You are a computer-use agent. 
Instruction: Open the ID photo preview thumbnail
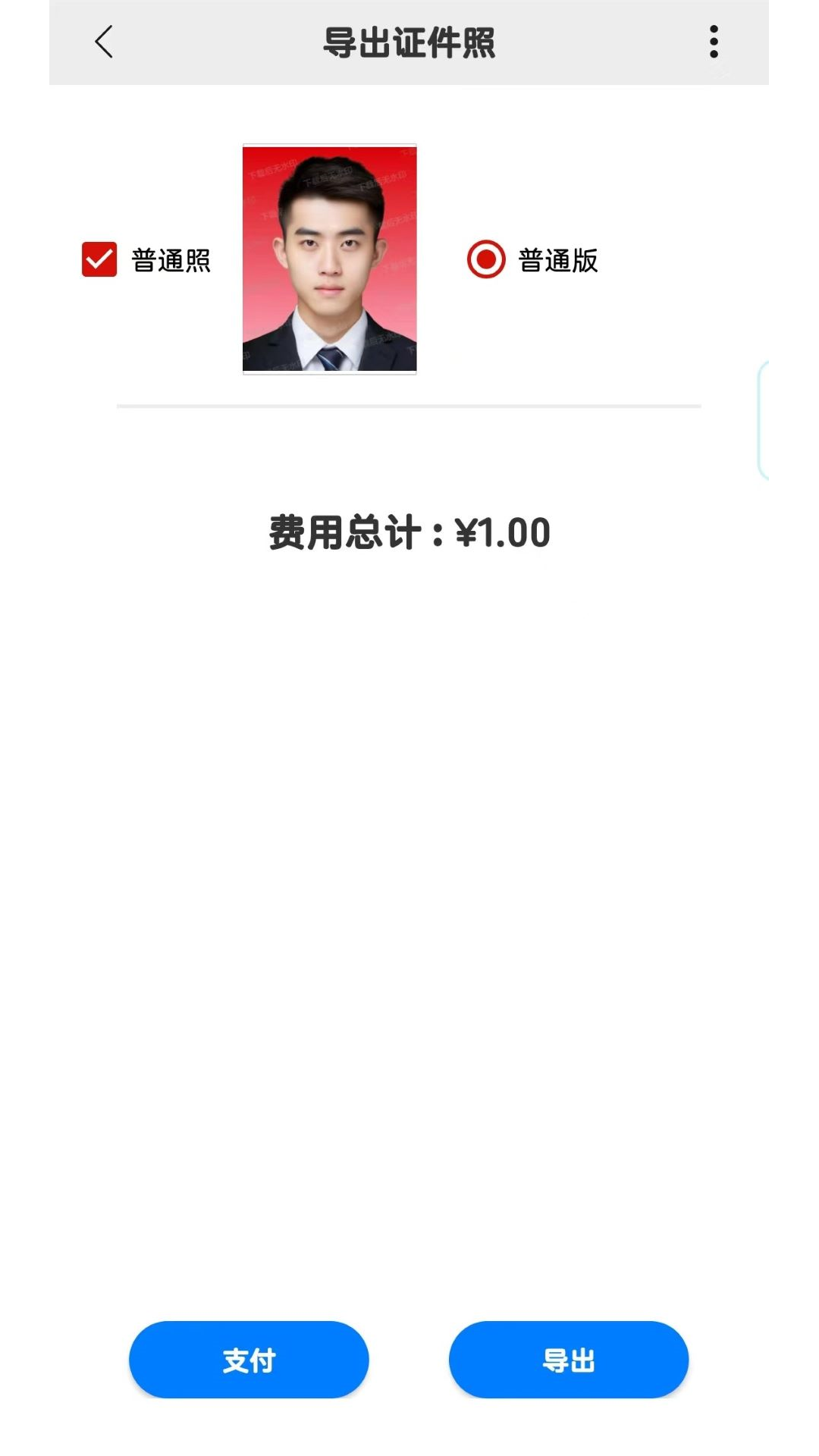(329, 259)
